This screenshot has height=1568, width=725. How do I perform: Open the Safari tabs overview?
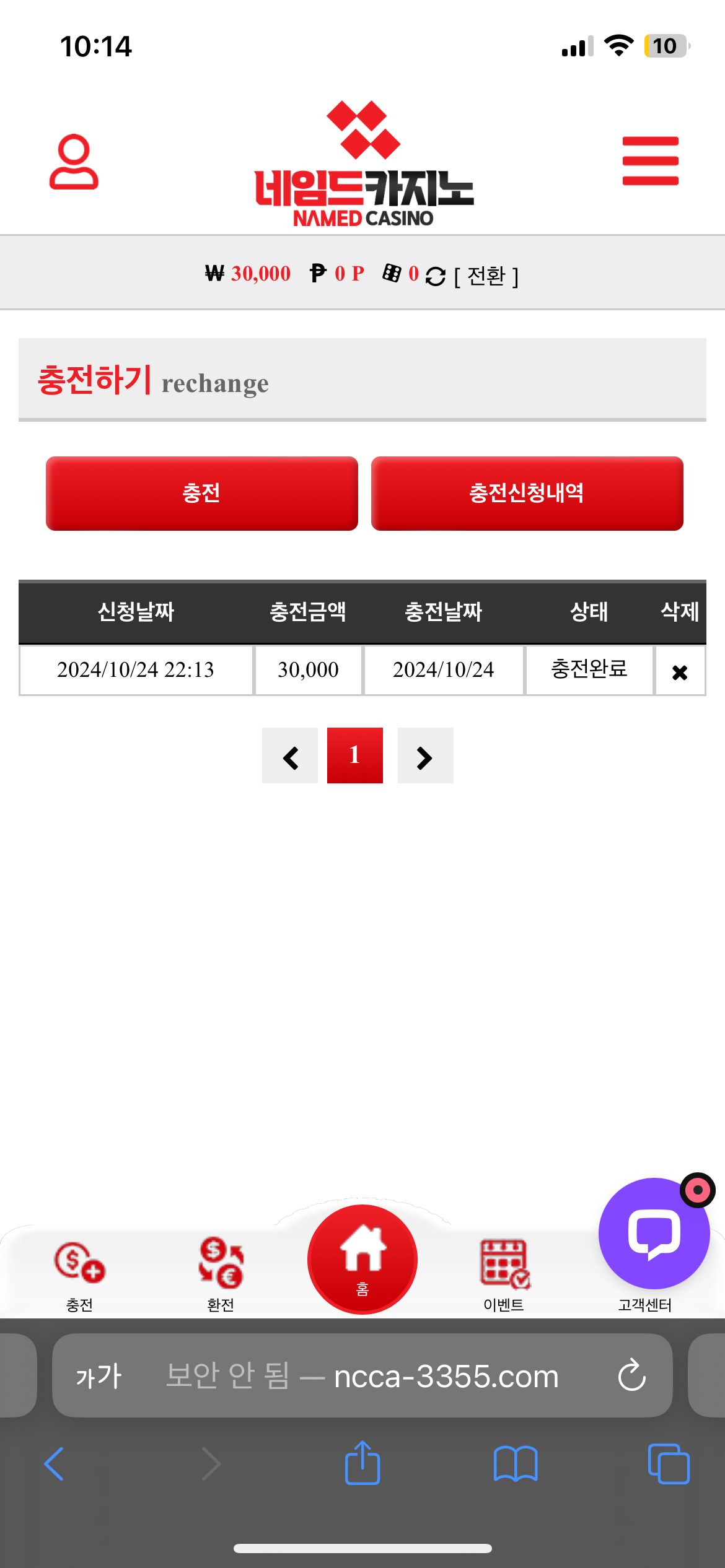pyautogui.click(x=668, y=1464)
